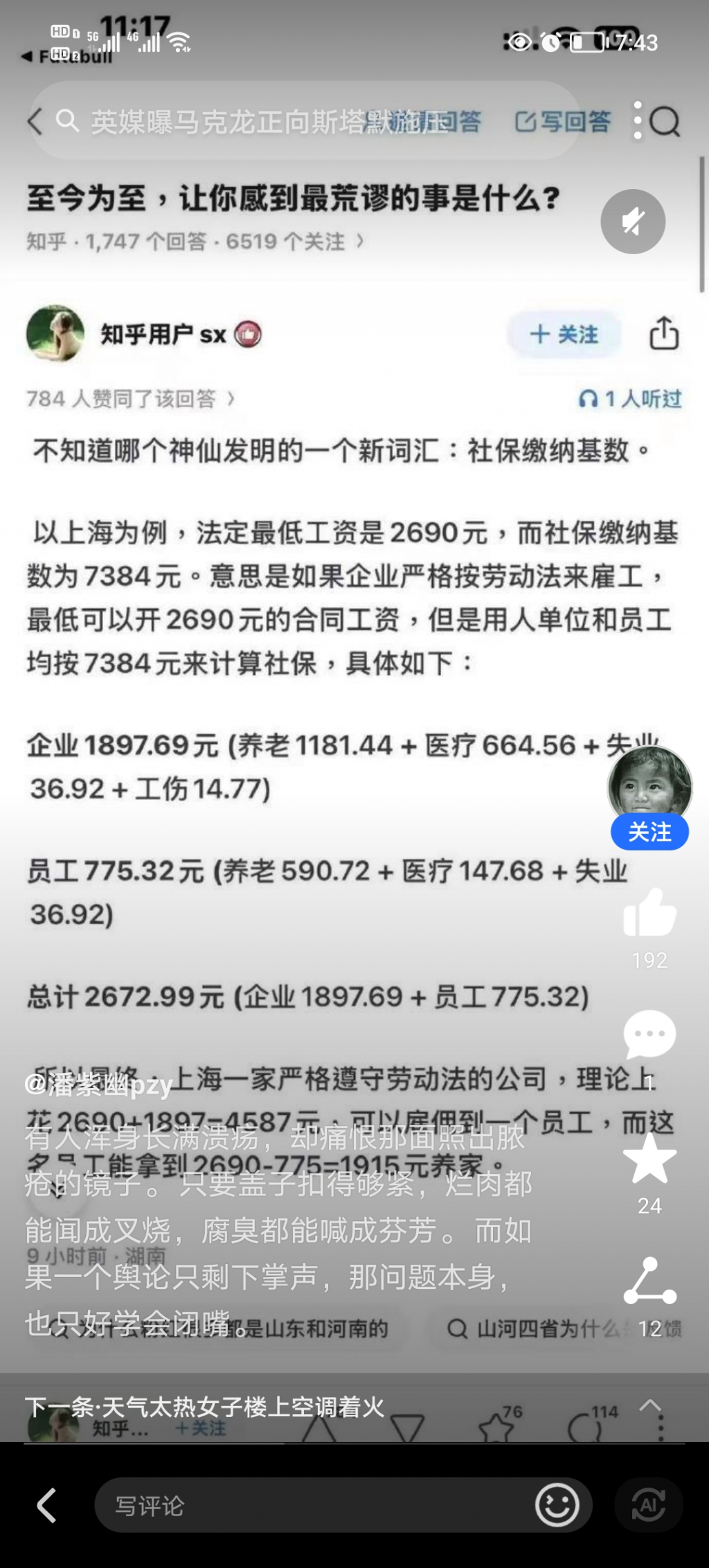Open the emoji picker in the comment bar
The height and width of the screenshot is (1568, 709).
[x=557, y=1506]
